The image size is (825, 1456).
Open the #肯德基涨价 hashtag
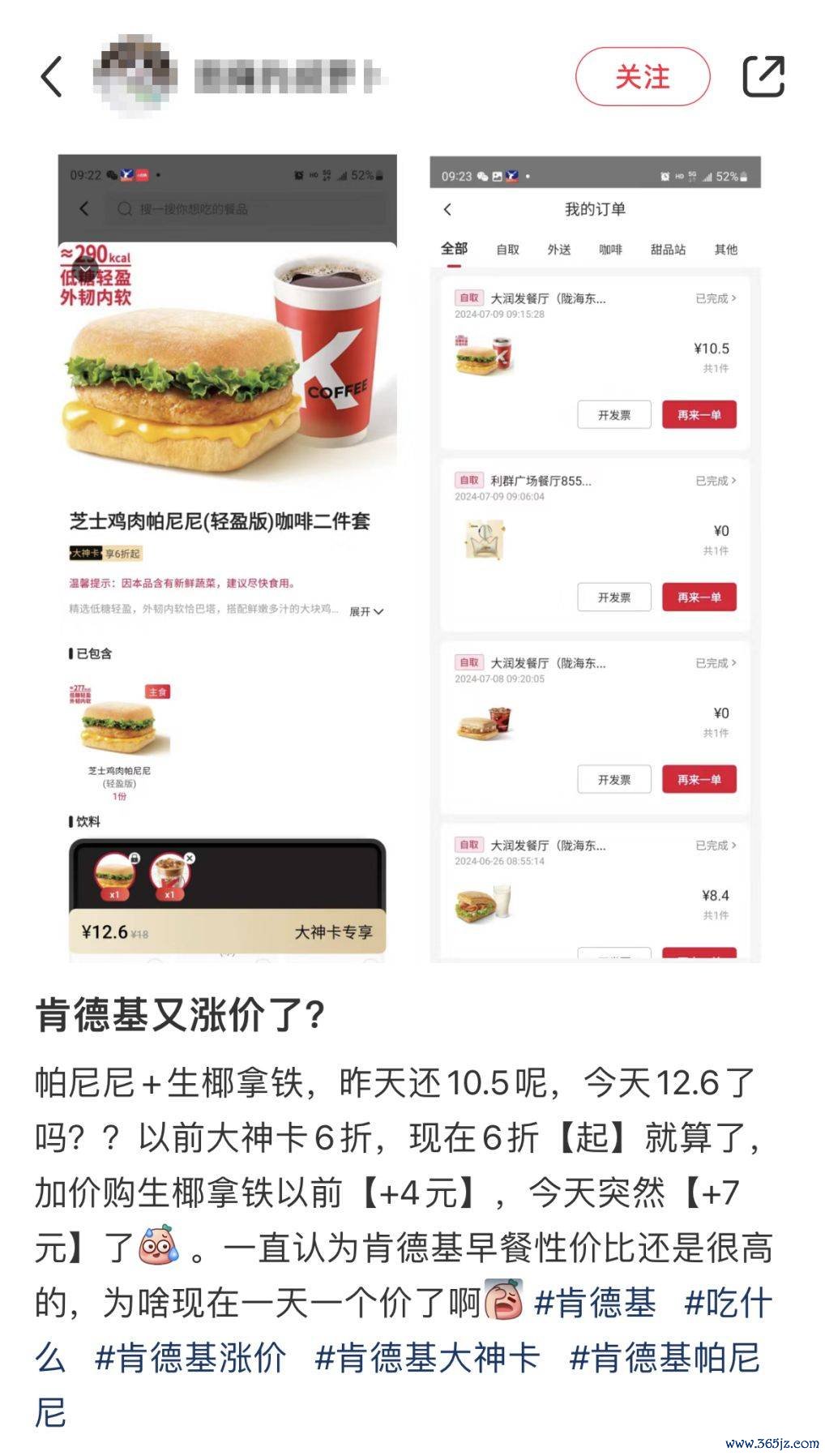pos(190,1357)
